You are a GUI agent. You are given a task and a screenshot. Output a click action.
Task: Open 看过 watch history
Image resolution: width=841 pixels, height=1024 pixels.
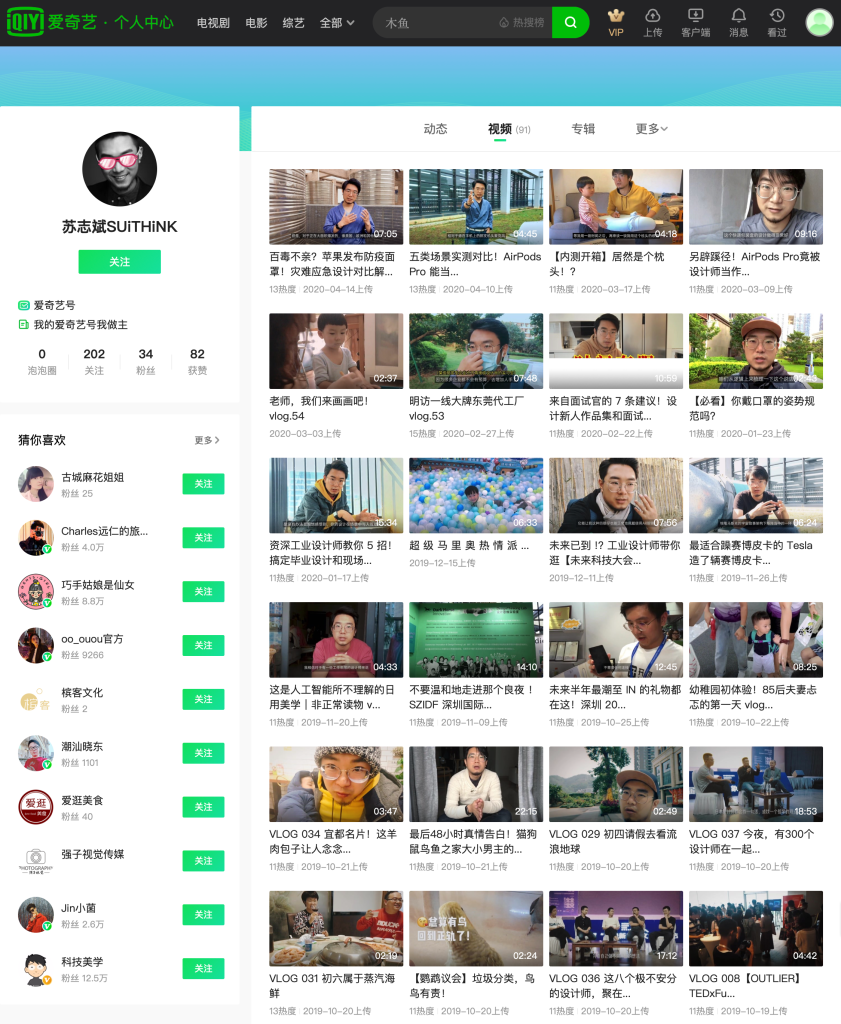(x=777, y=22)
